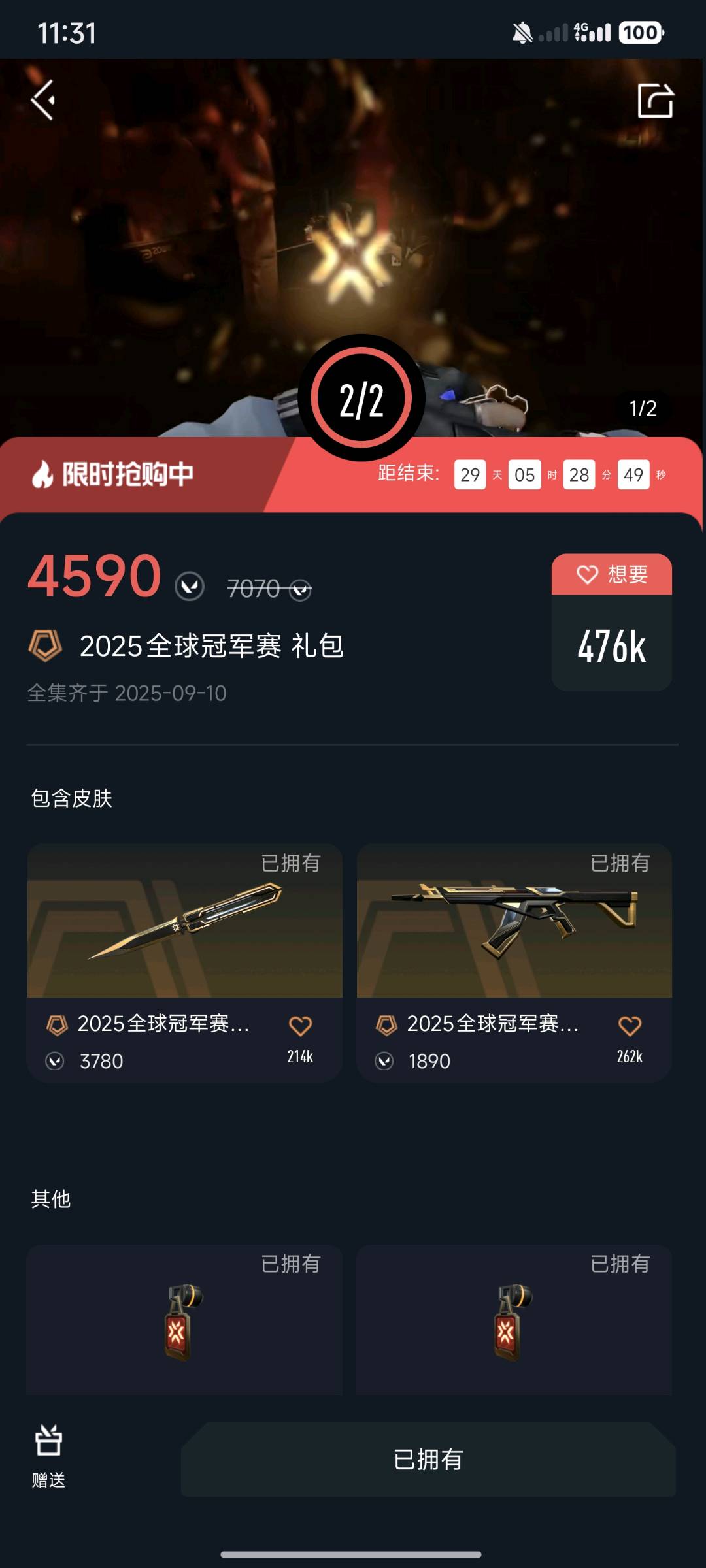
Task: Tap the 已拥有 button at the bottom
Action: (x=428, y=1460)
